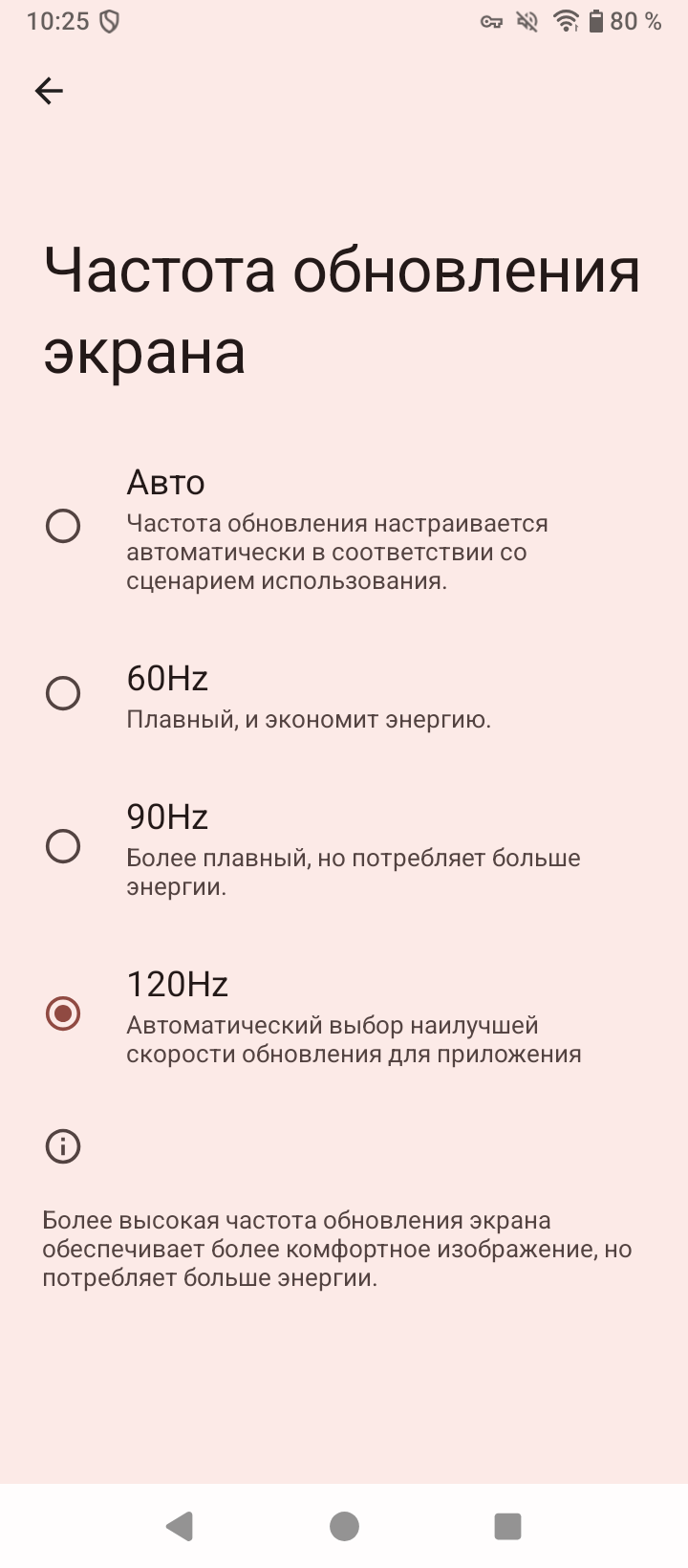The width and height of the screenshot is (688, 1568).
Task: Tap the system home button
Action: tap(344, 1526)
